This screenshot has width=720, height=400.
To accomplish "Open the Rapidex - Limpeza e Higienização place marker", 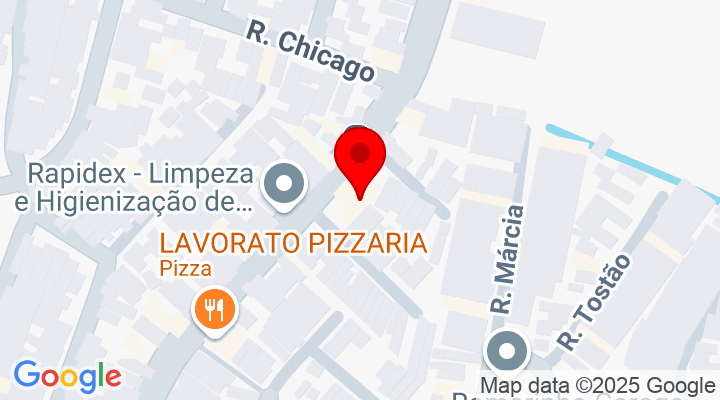I will 284,186.
